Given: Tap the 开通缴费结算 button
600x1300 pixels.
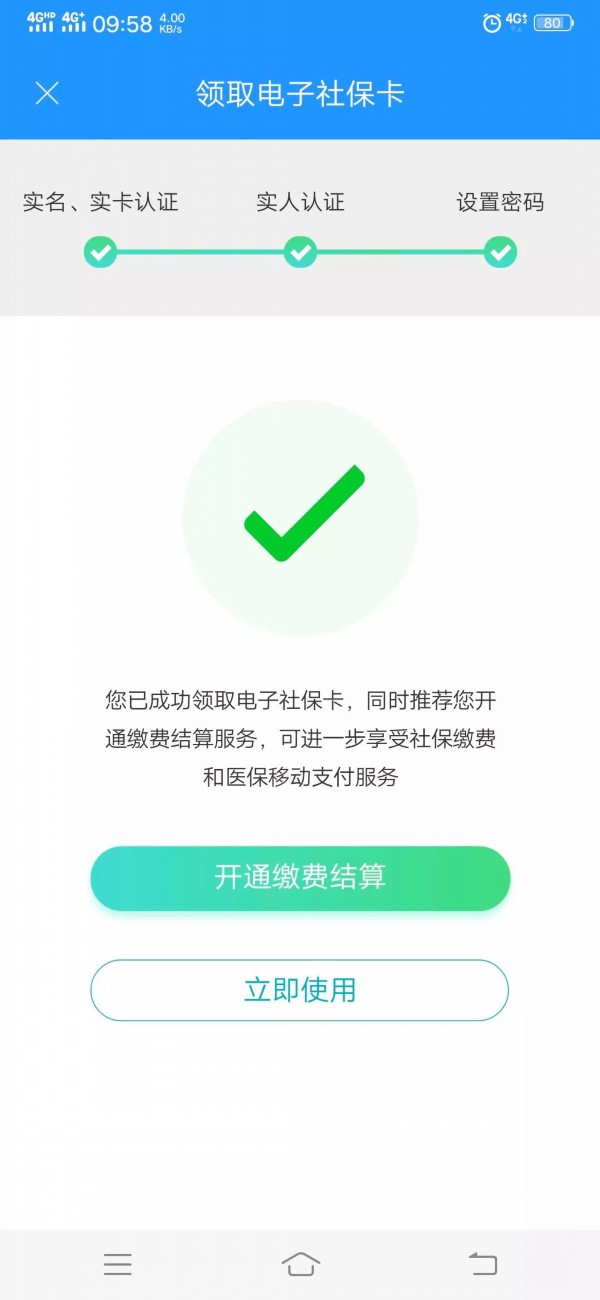Looking at the screenshot, I should click(300, 878).
